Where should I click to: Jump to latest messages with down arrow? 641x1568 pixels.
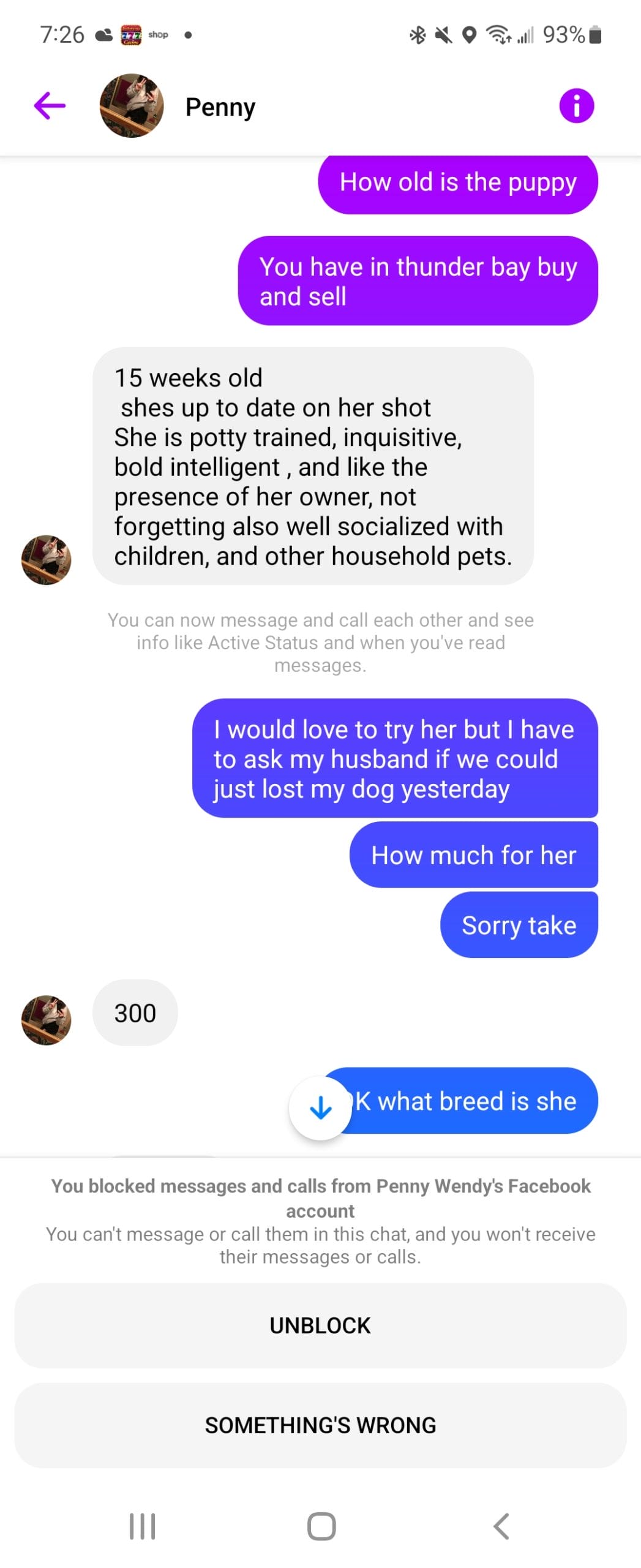point(320,1107)
